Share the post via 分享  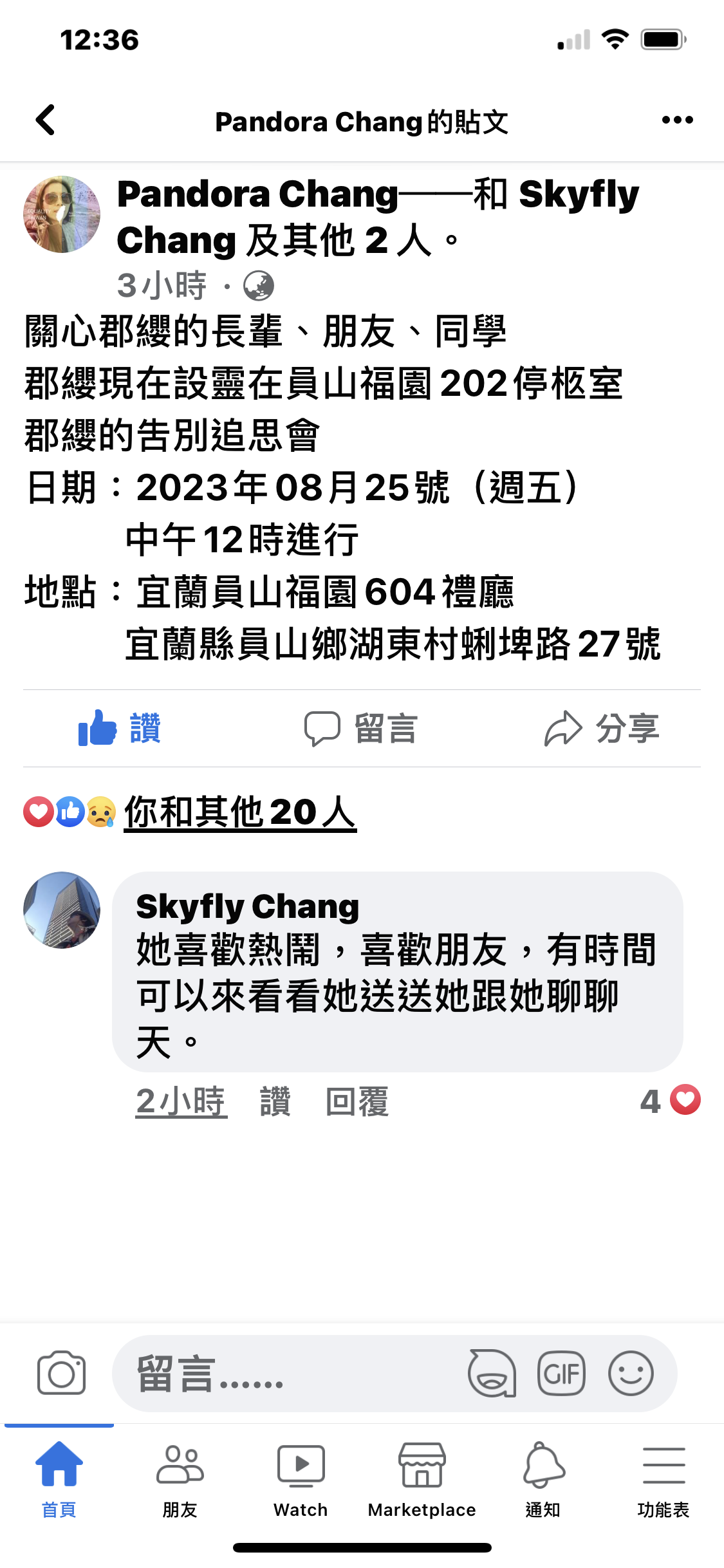click(602, 728)
